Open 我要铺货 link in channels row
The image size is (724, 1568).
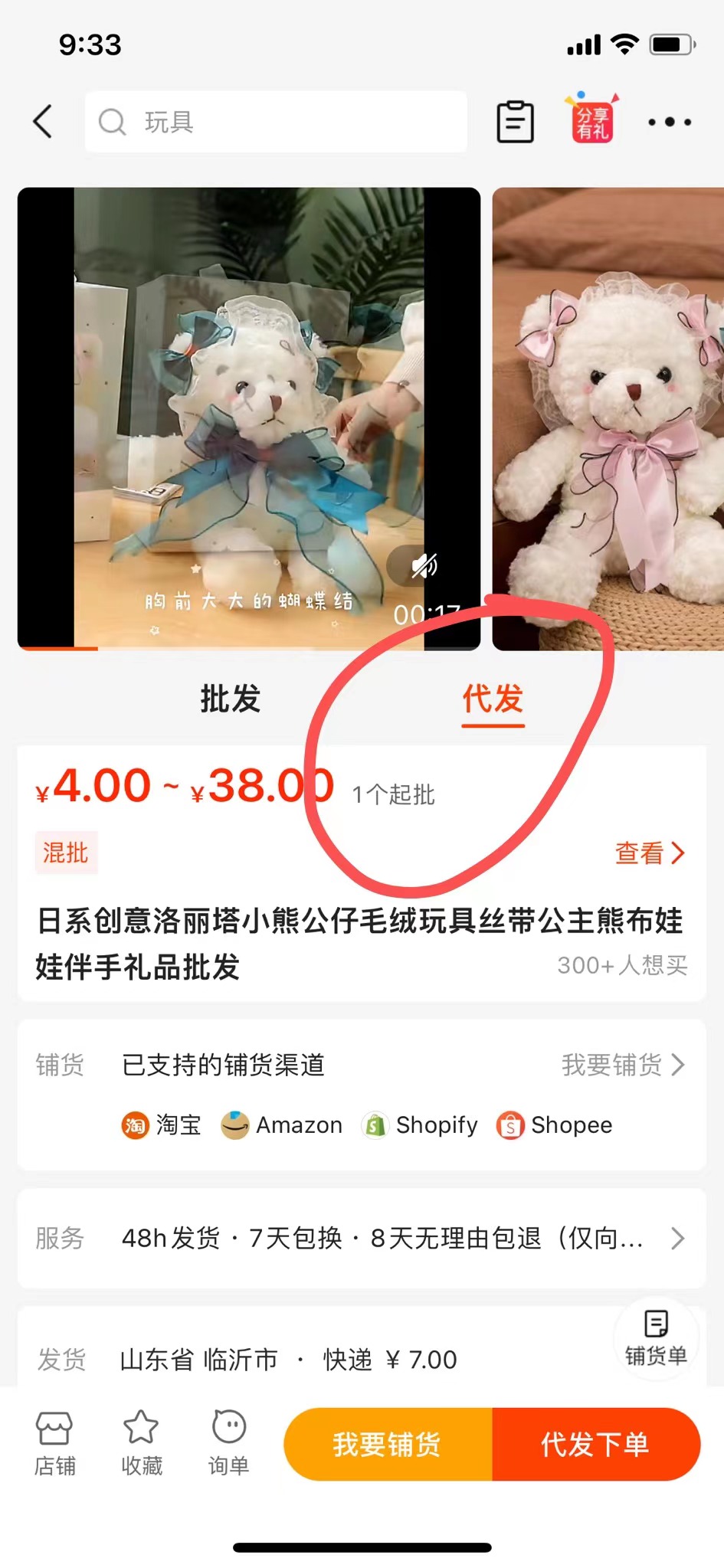[622, 1065]
